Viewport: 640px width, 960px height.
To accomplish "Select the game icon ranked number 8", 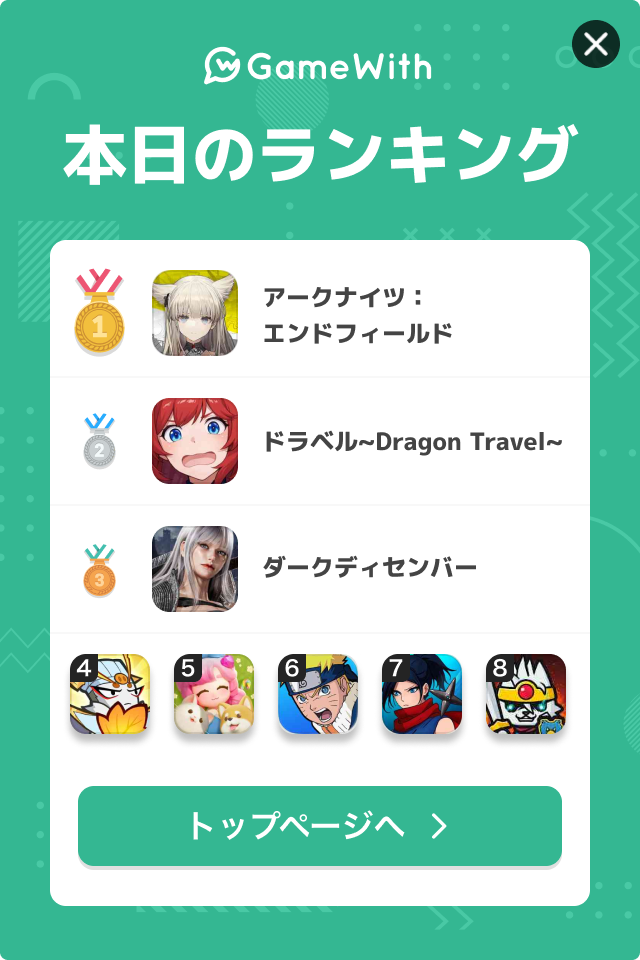I will 526,694.
